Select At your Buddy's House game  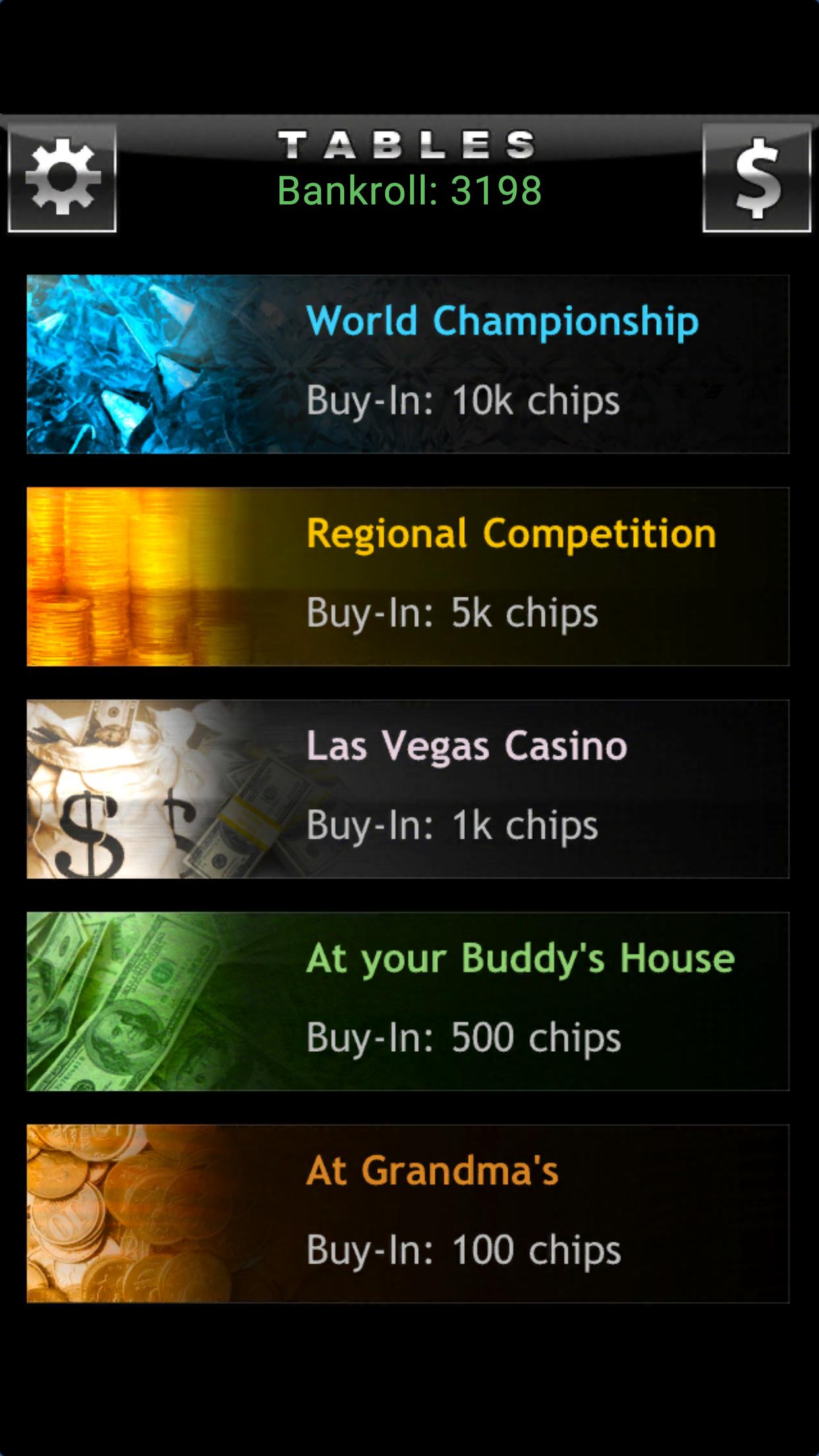(x=520, y=959)
